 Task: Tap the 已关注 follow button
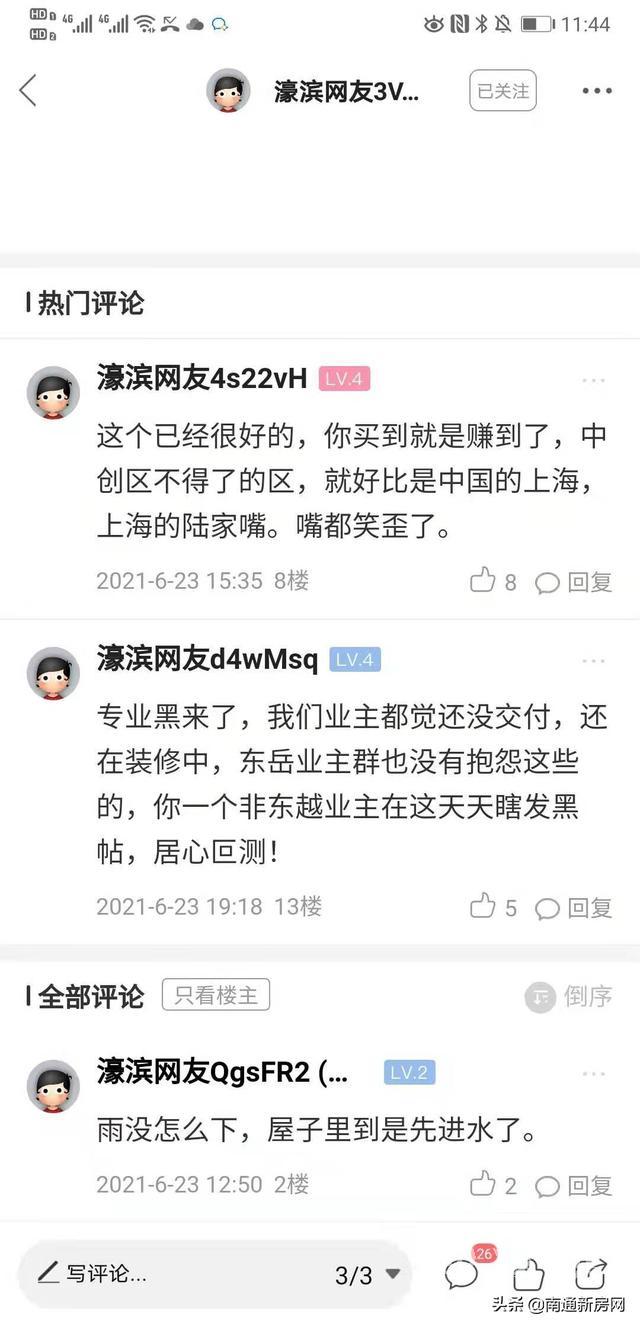502,91
